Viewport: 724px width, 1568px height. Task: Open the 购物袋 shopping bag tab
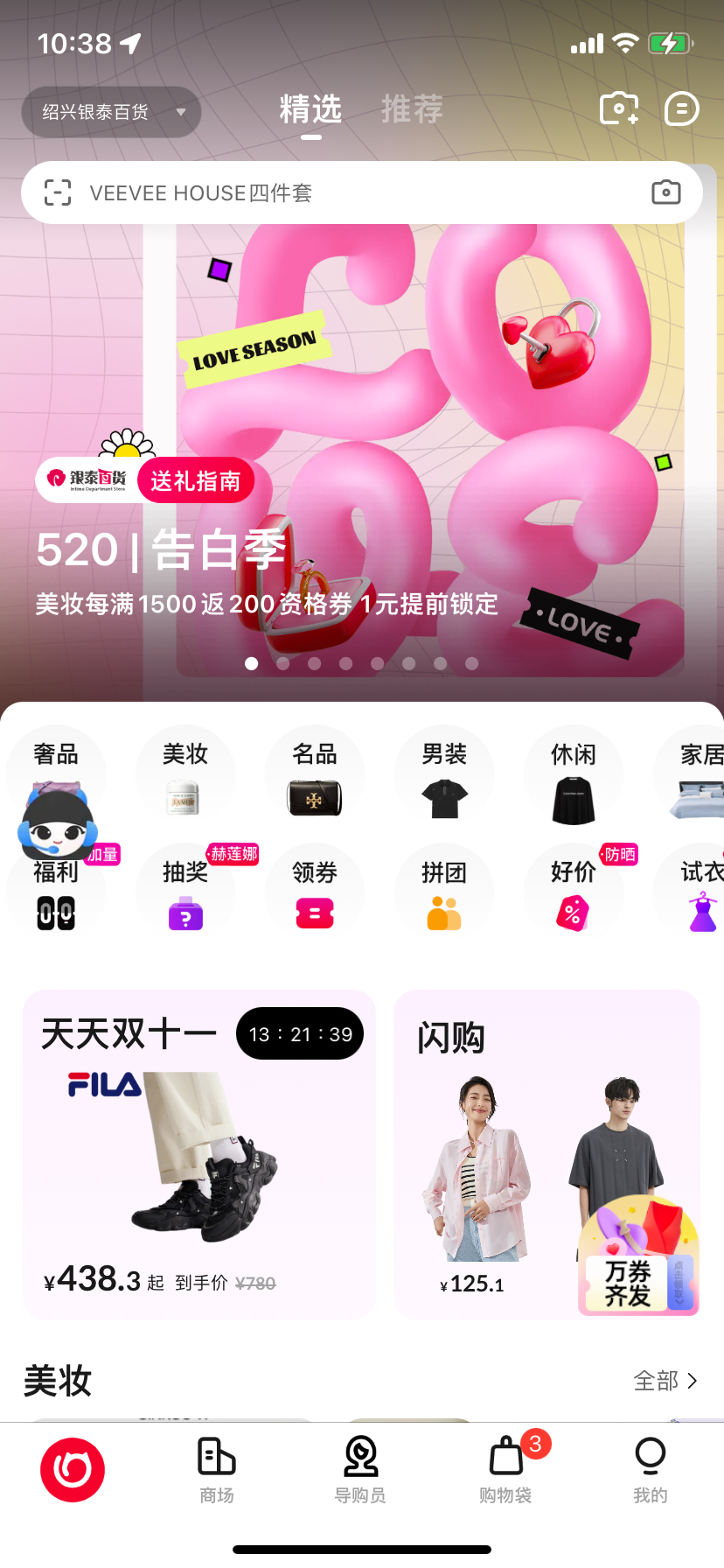click(x=505, y=1470)
